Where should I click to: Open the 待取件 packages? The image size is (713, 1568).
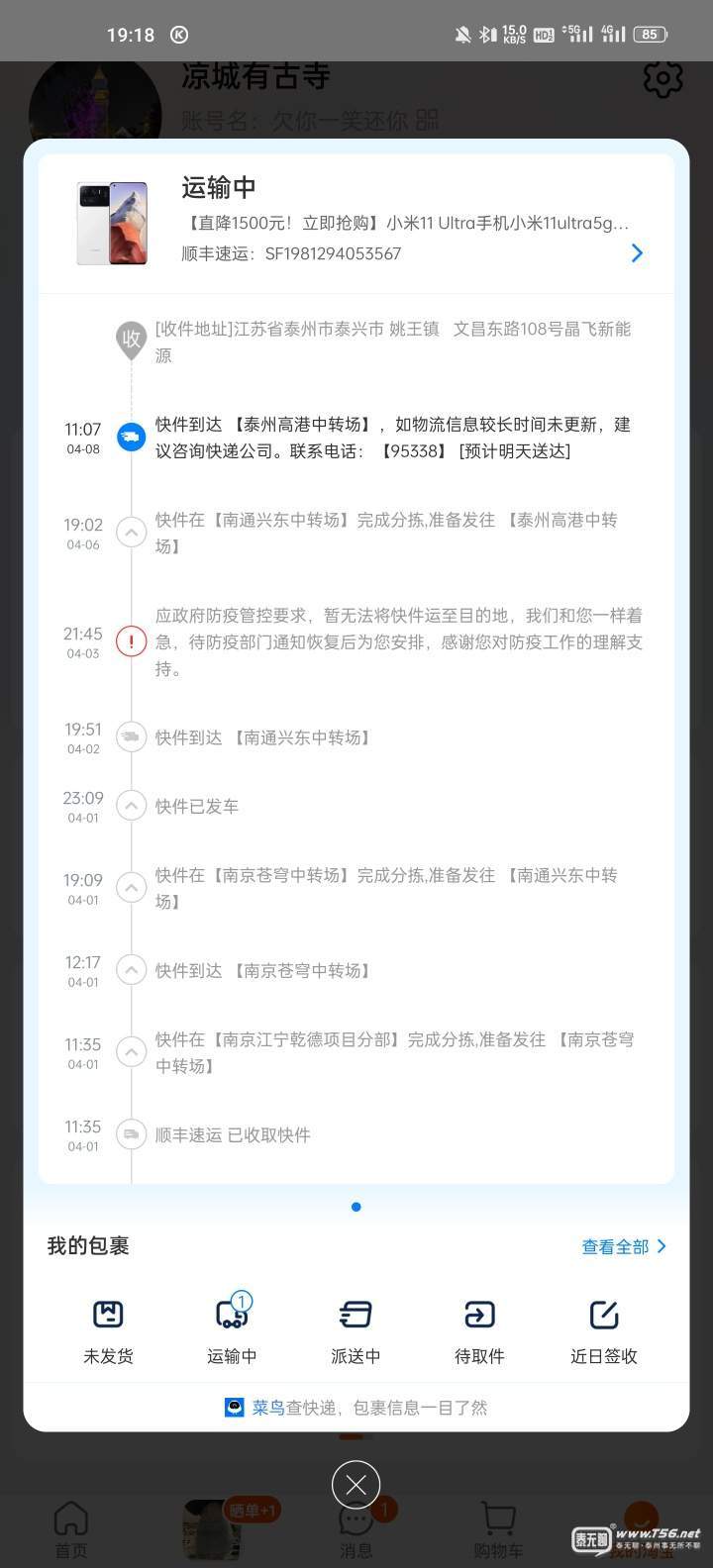tap(479, 1331)
